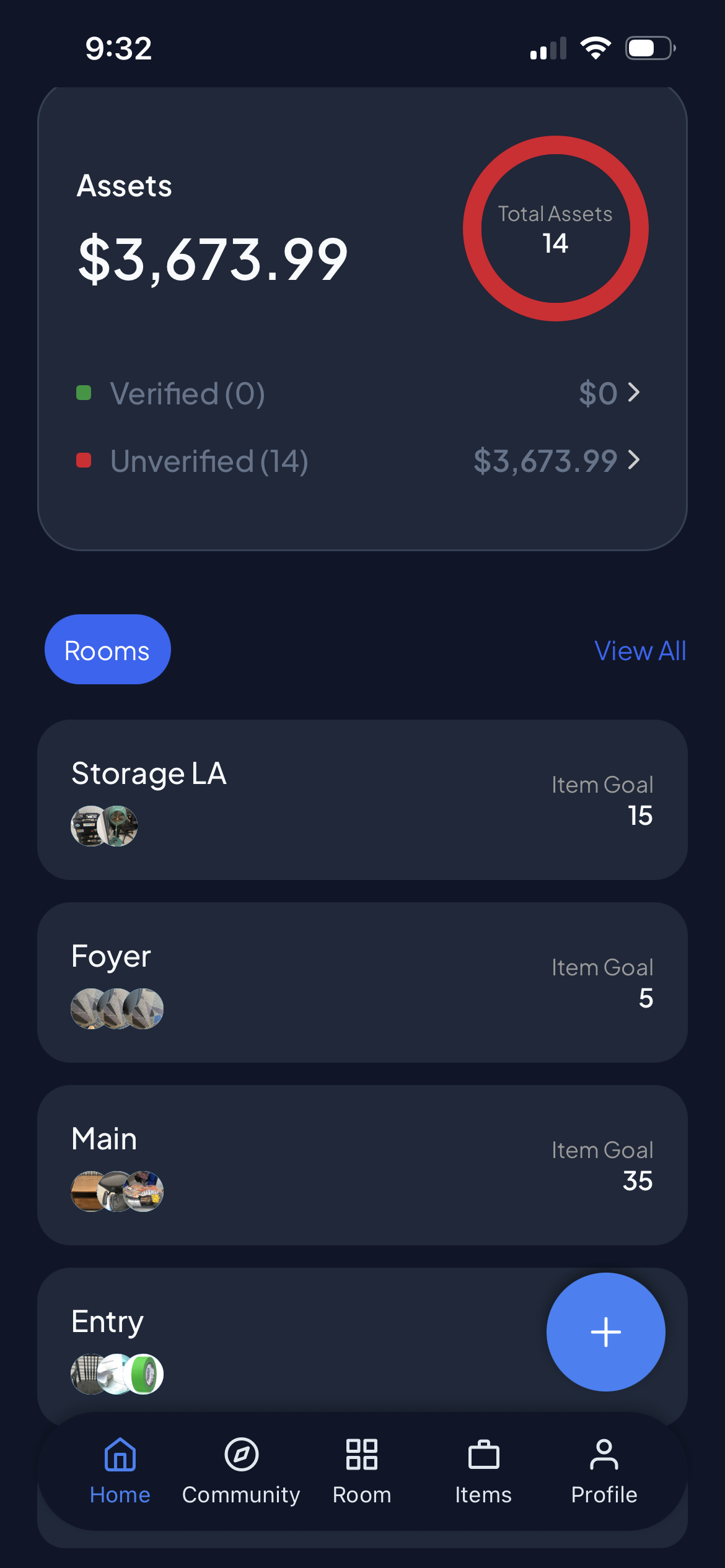Add a new item with plus button
Viewport: 725px width, 1568px height.
[x=605, y=1332]
